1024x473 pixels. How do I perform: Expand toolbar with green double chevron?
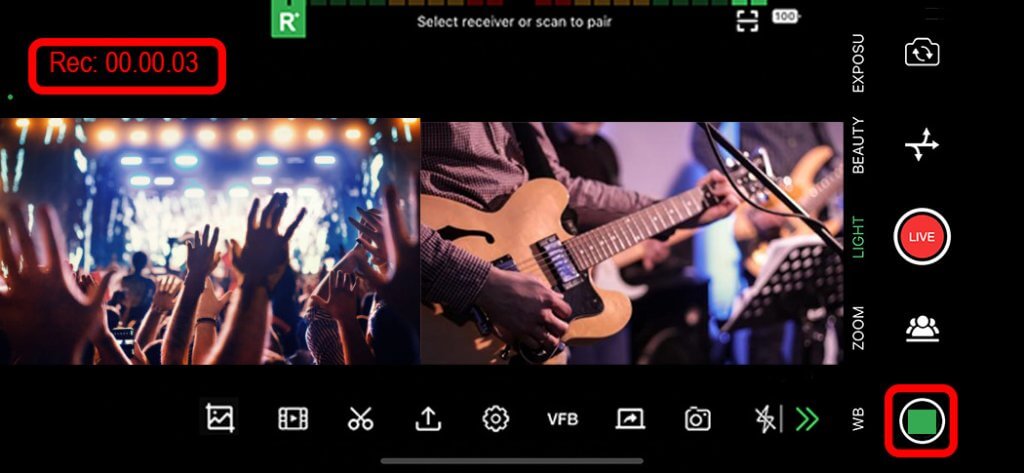point(806,419)
